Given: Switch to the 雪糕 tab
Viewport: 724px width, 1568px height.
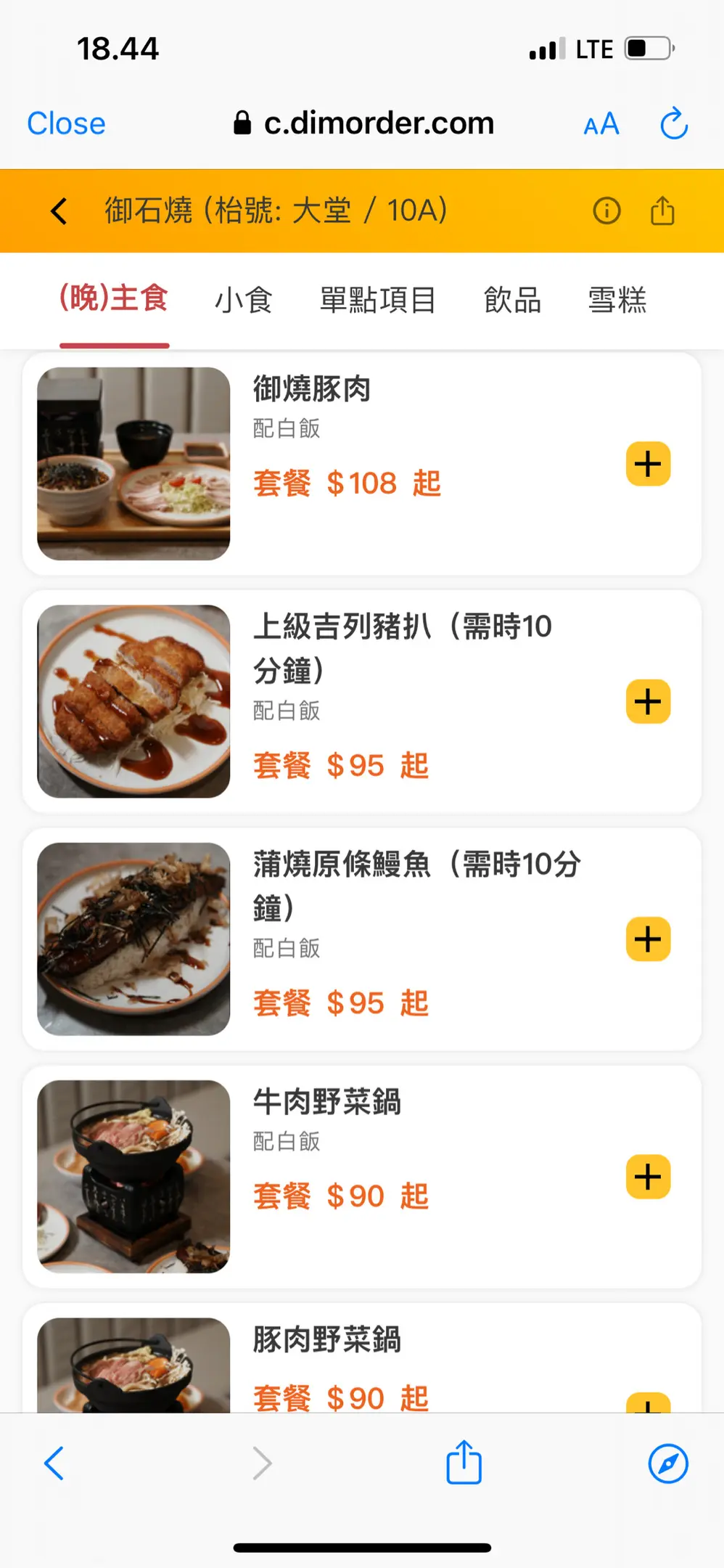Looking at the screenshot, I should pyautogui.click(x=617, y=300).
